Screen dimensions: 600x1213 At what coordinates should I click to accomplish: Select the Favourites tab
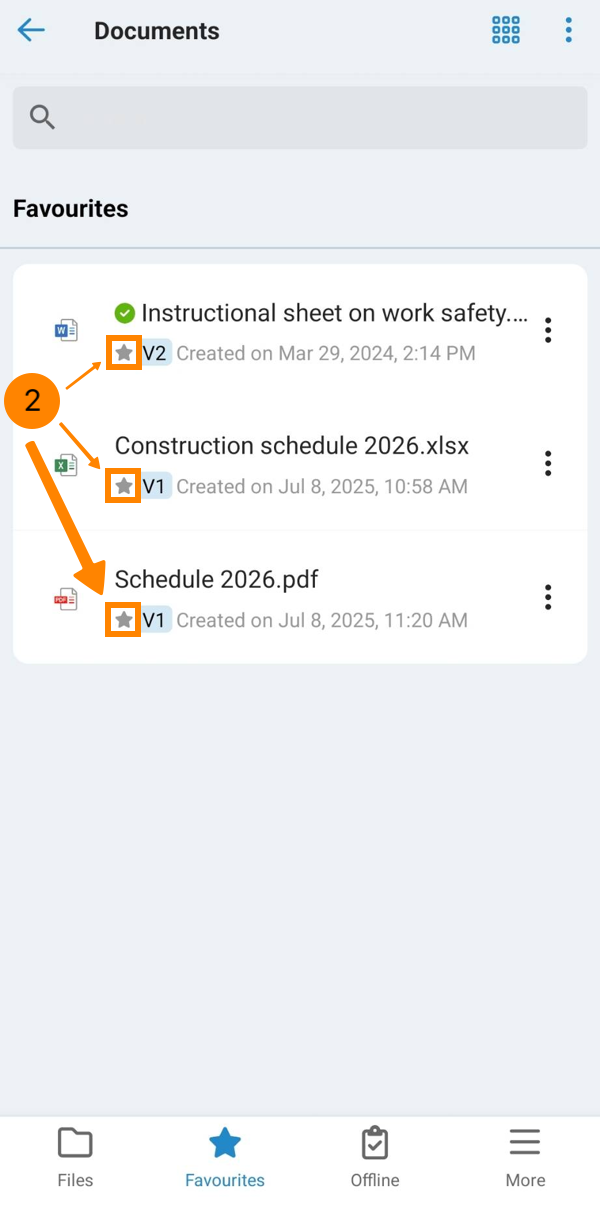225,1157
